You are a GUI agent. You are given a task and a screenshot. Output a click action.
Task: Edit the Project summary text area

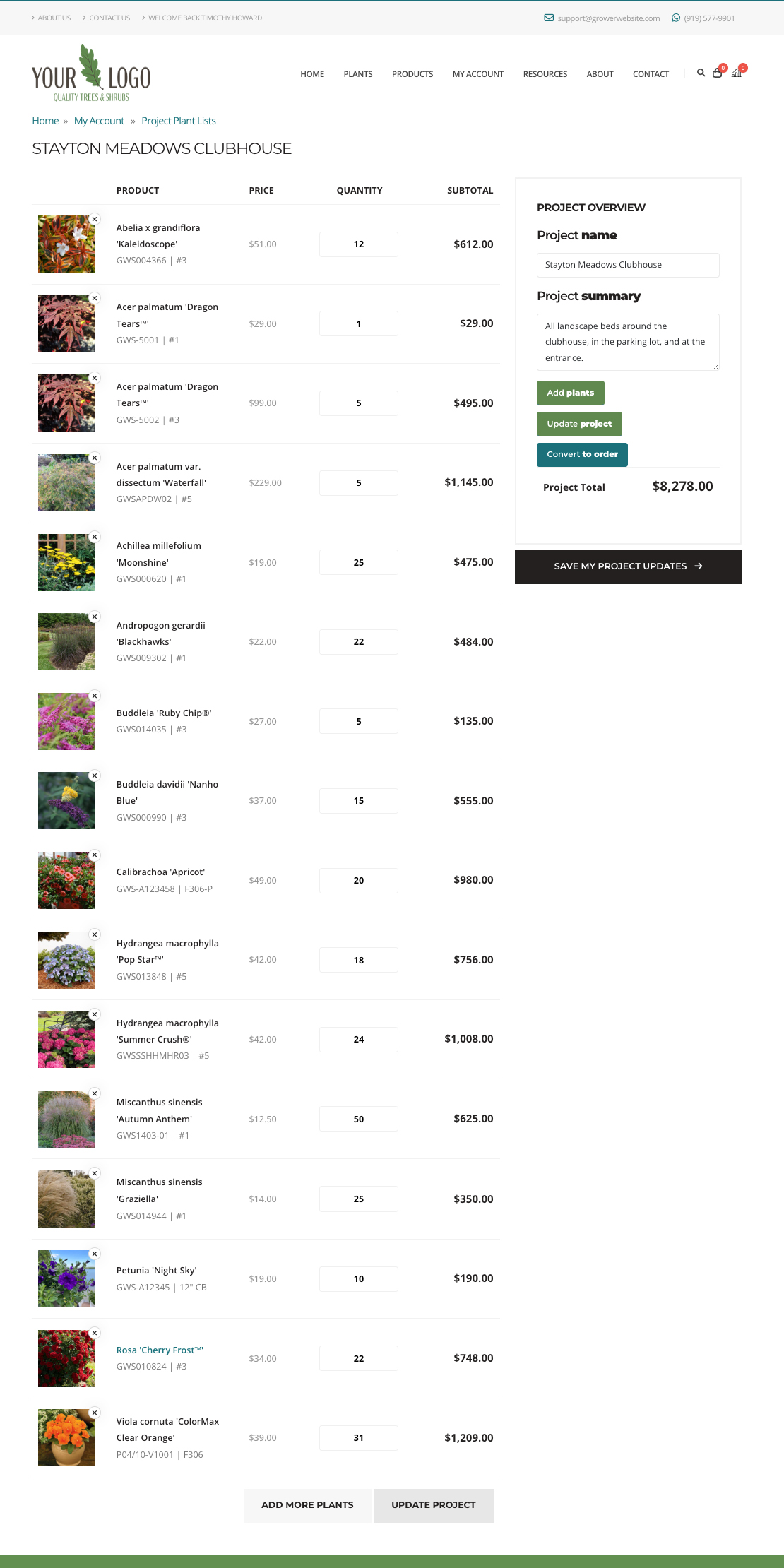click(x=627, y=342)
